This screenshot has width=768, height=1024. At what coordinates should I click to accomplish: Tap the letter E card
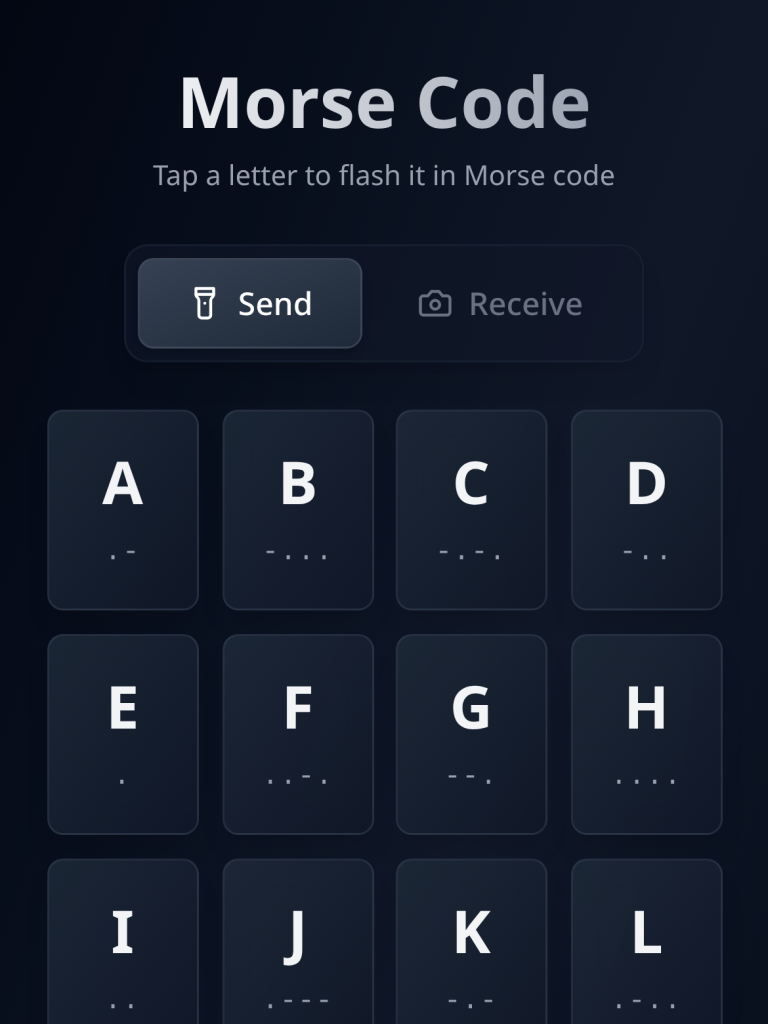pos(122,733)
